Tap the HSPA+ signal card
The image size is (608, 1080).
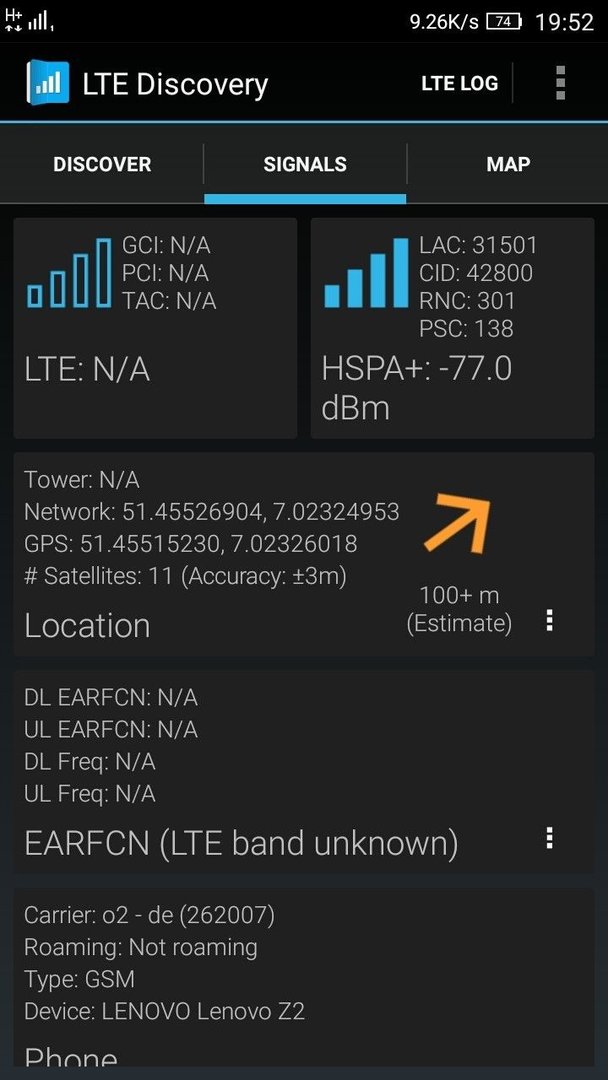pyautogui.click(x=452, y=328)
